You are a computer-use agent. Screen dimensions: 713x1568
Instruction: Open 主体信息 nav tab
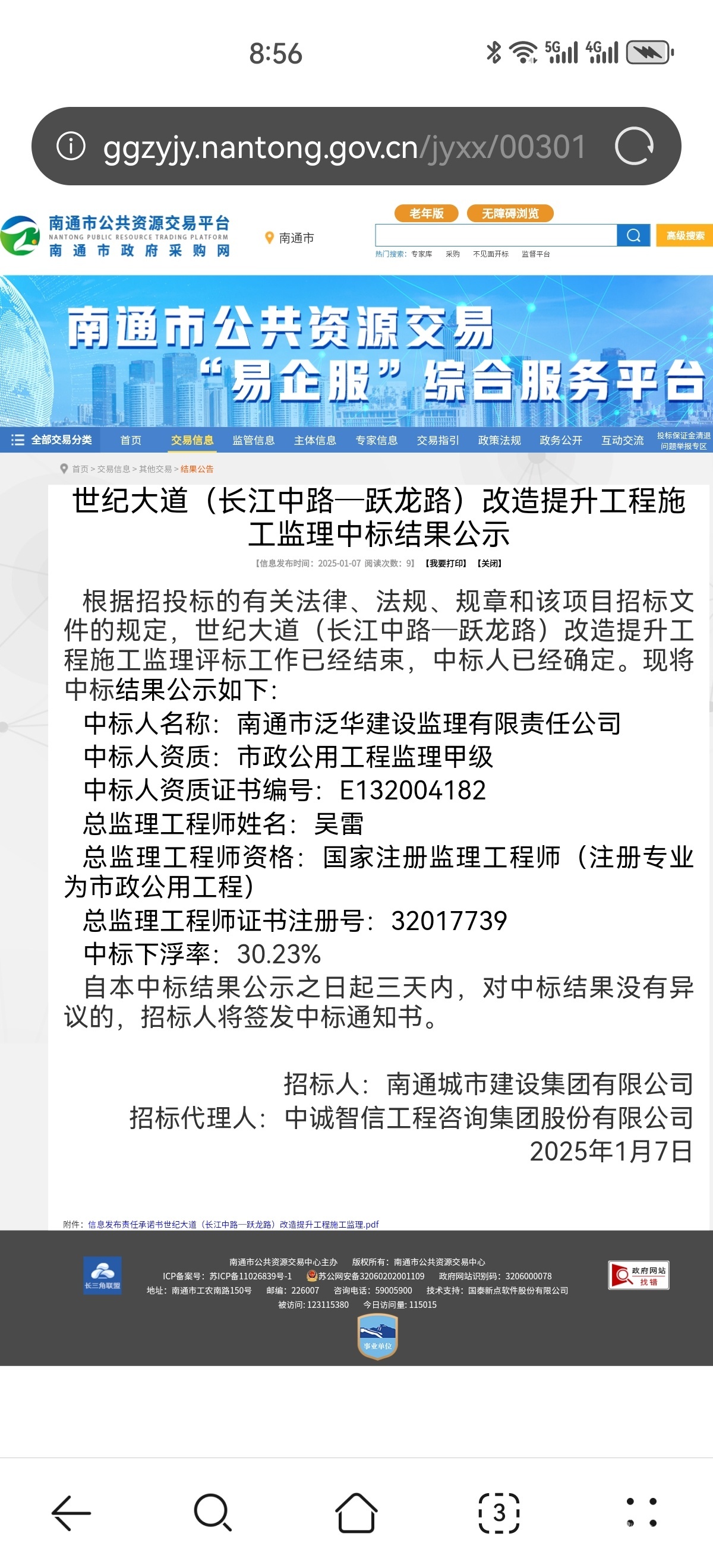point(315,440)
